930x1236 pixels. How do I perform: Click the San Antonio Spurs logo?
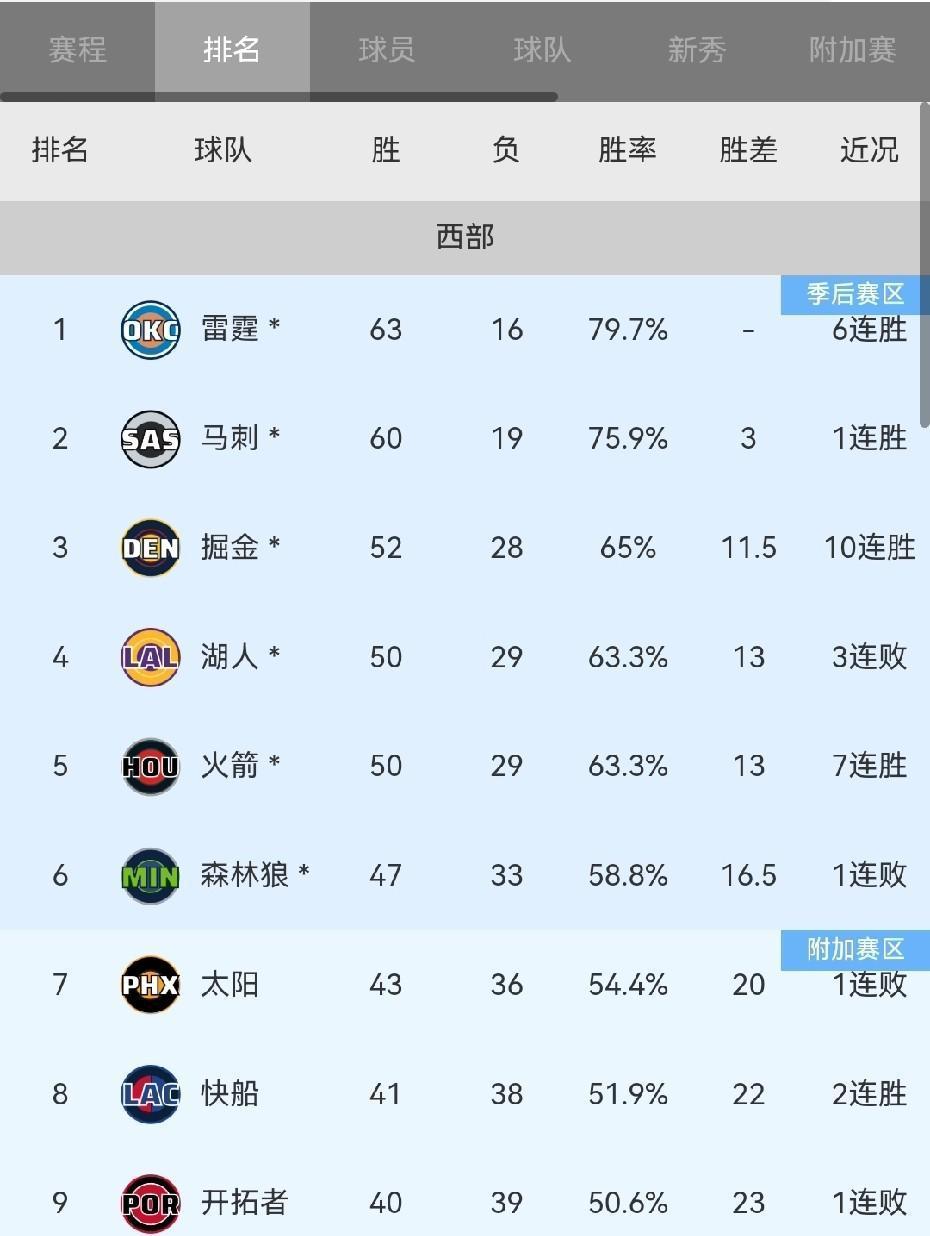tap(149, 438)
